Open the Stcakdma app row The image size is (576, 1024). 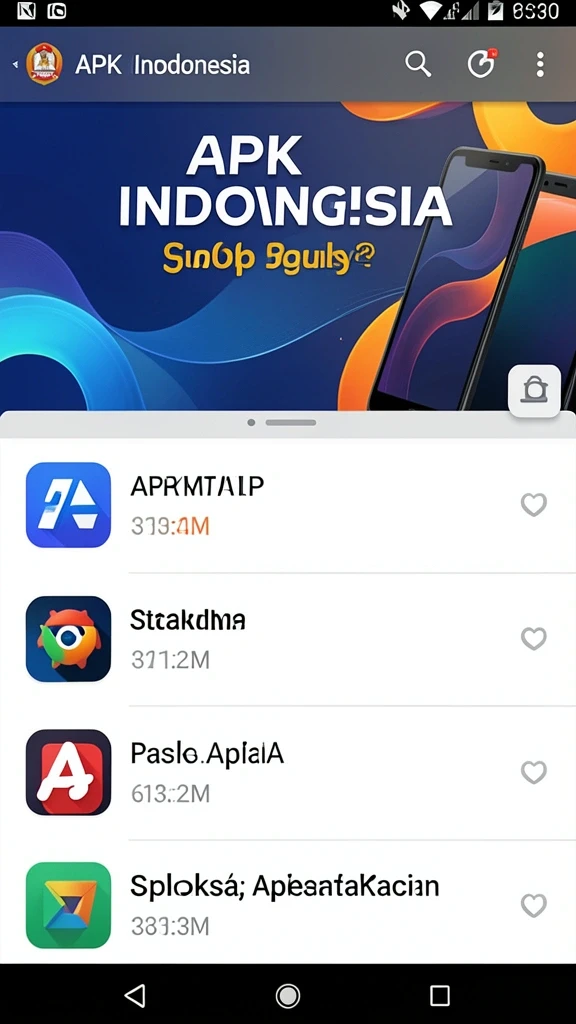pyautogui.click(x=288, y=639)
